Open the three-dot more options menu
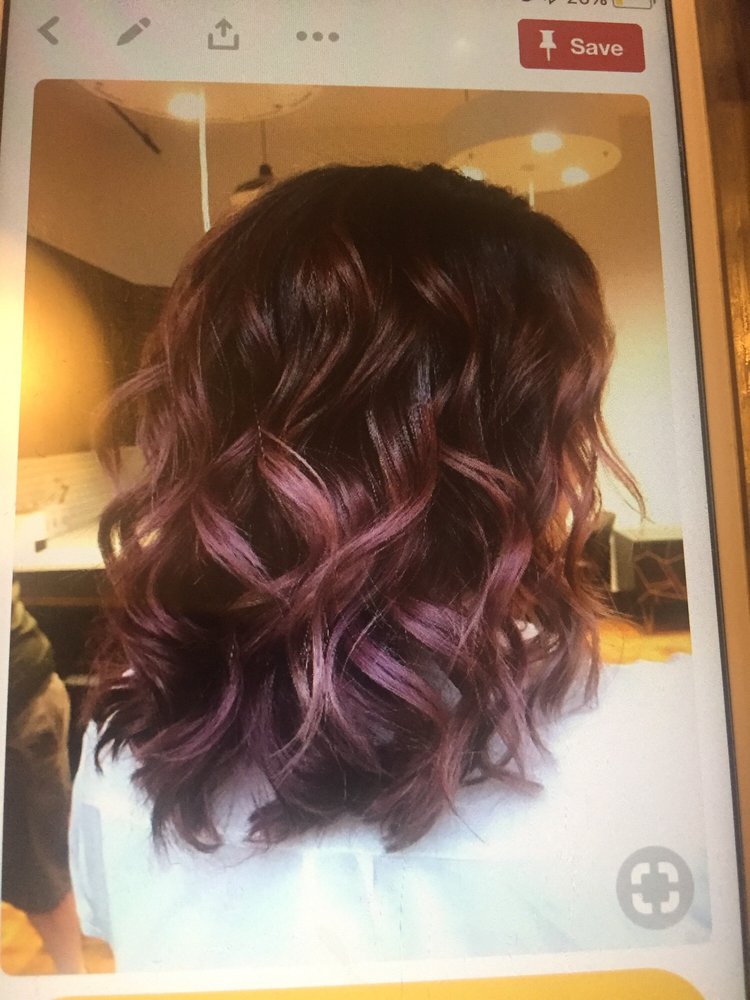 (317, 36)
